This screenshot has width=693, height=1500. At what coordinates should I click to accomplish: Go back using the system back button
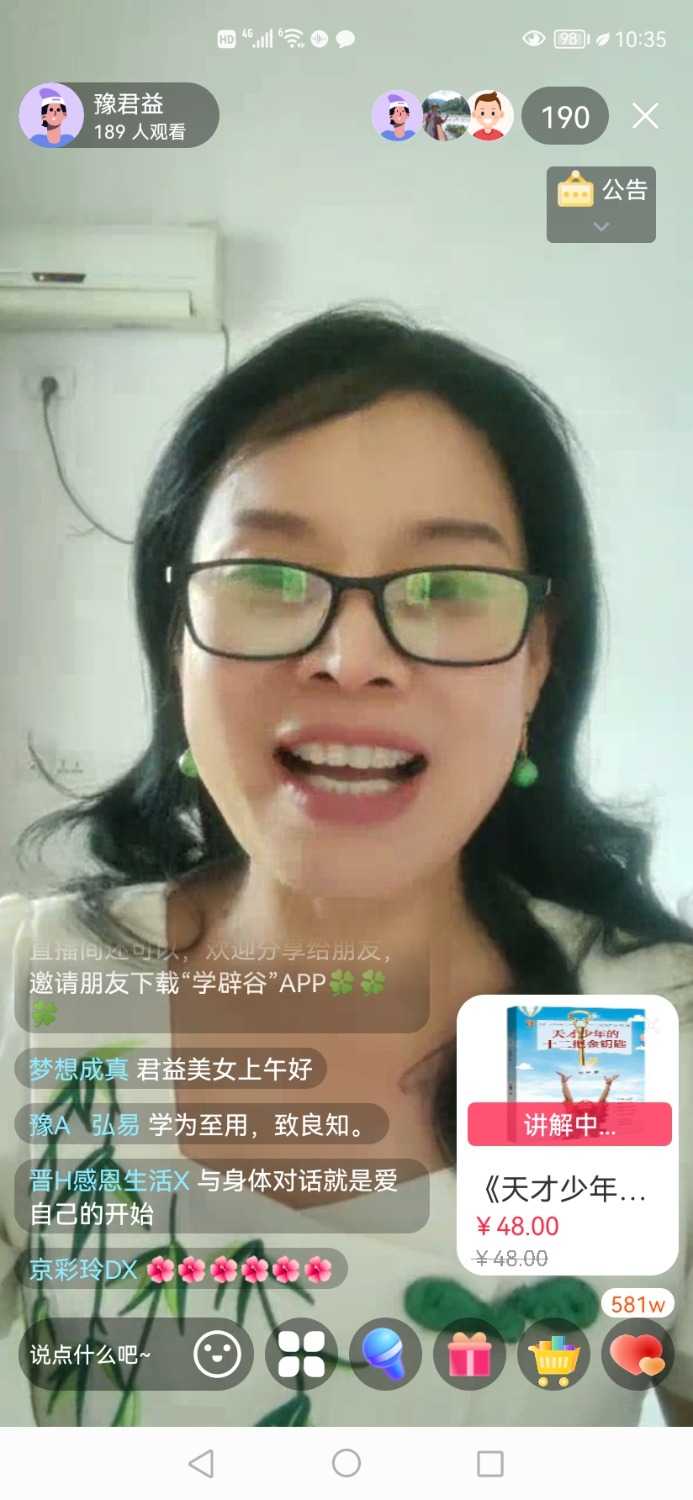[201, 1464]
